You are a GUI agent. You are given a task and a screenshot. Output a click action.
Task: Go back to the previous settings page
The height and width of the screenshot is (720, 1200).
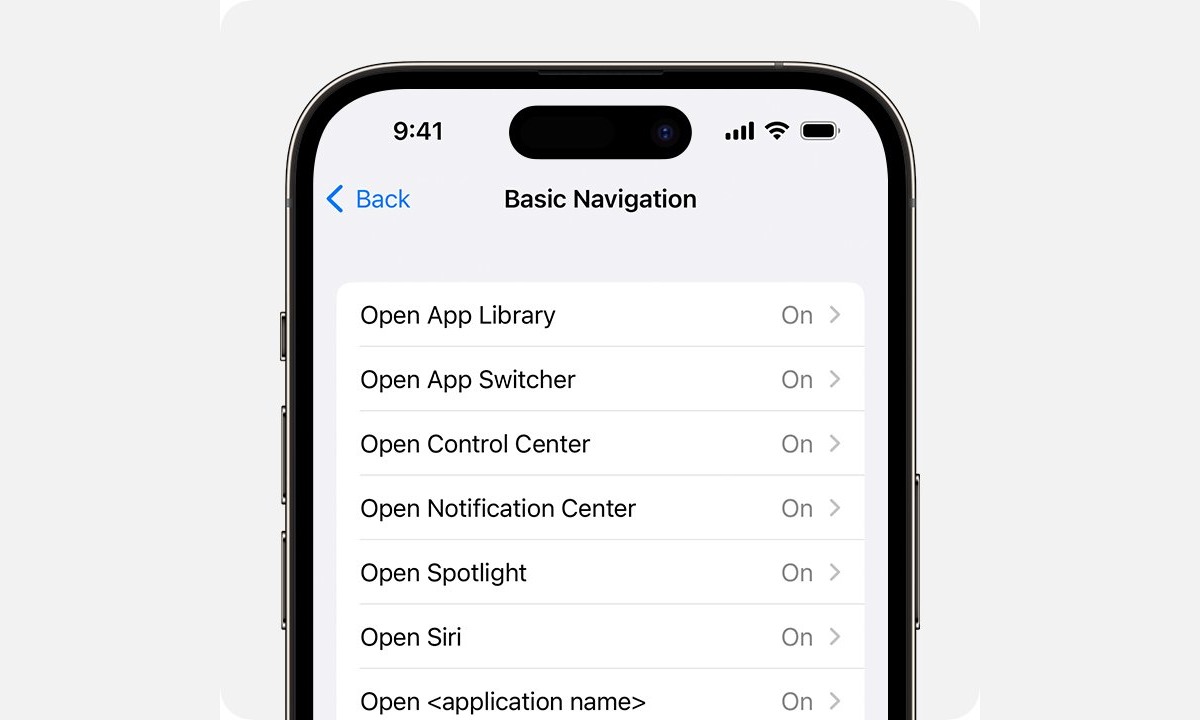(x=368, y=199)
